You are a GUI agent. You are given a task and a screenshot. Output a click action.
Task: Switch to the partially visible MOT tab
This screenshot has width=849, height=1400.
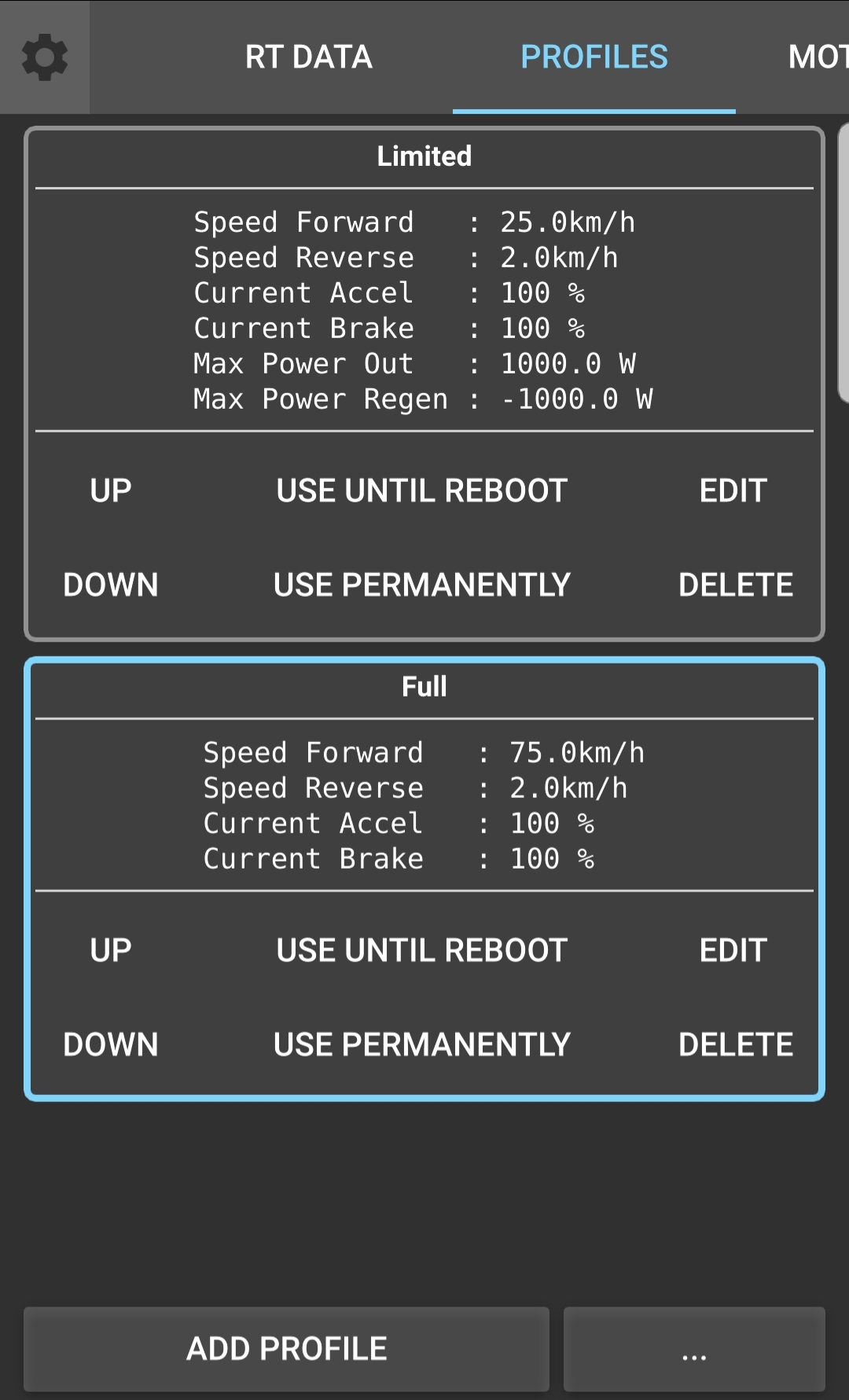coord(818,57)
